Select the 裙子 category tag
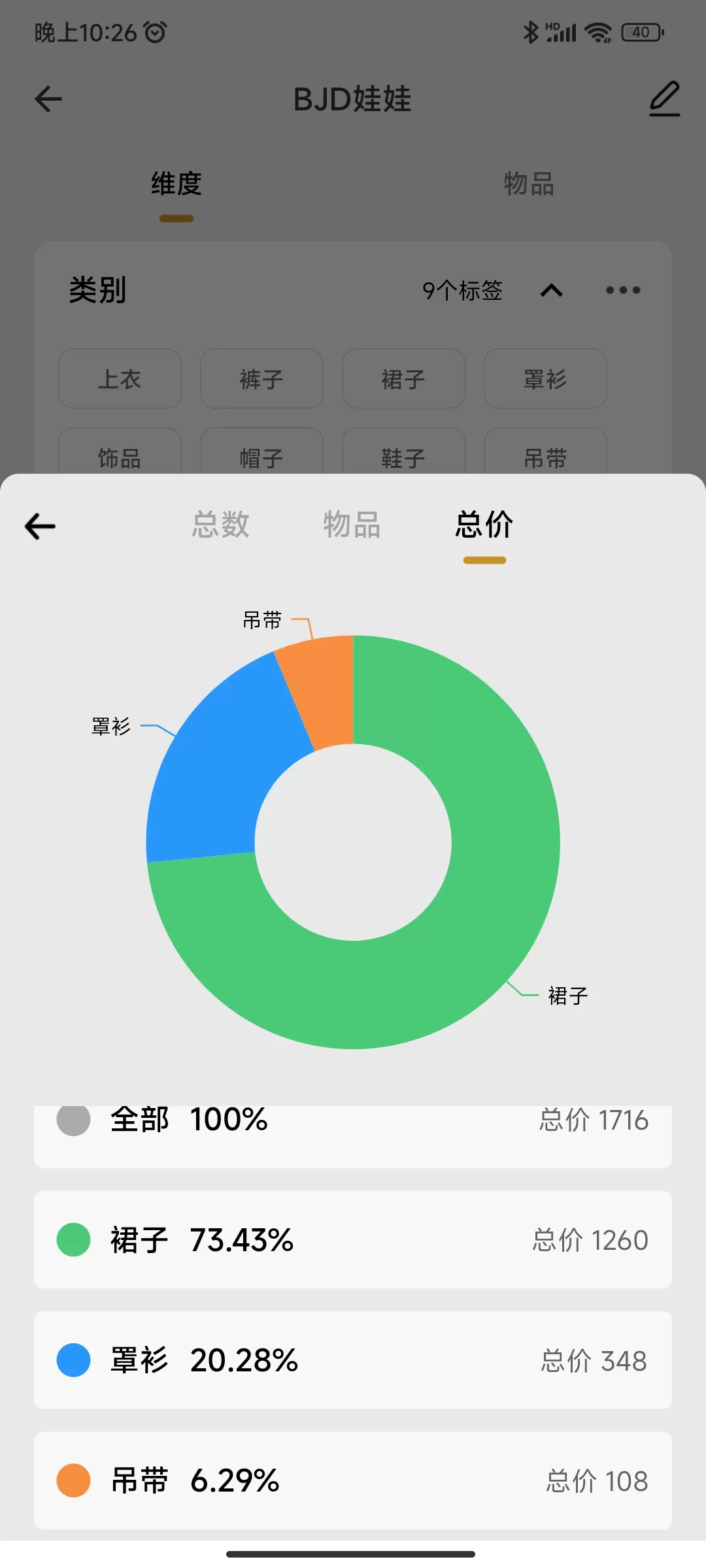706x1568 pixels. [x=403, y=379]
